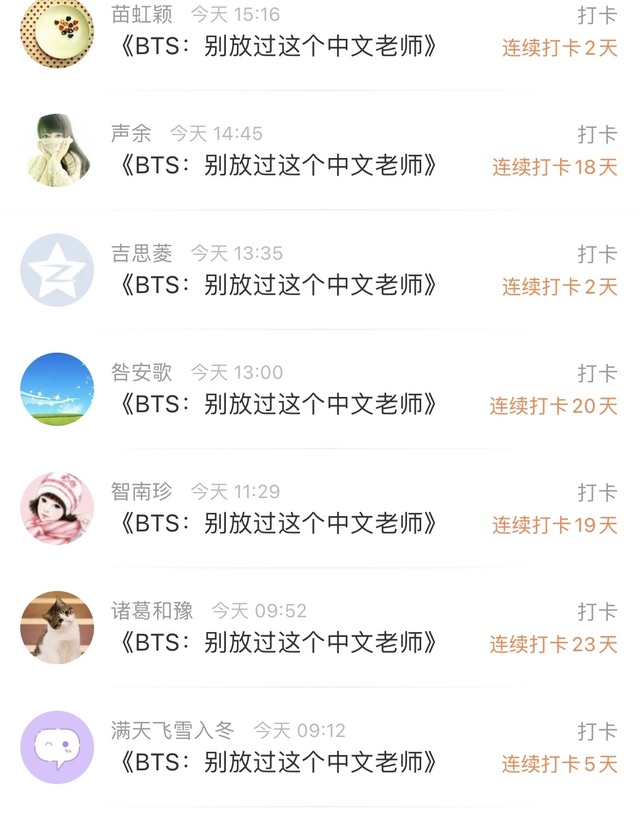Viewport: 640px width, 819px height.
Task: Open 满天飞雪入冬's check-in entry
Action: click(x=278, y=762)
